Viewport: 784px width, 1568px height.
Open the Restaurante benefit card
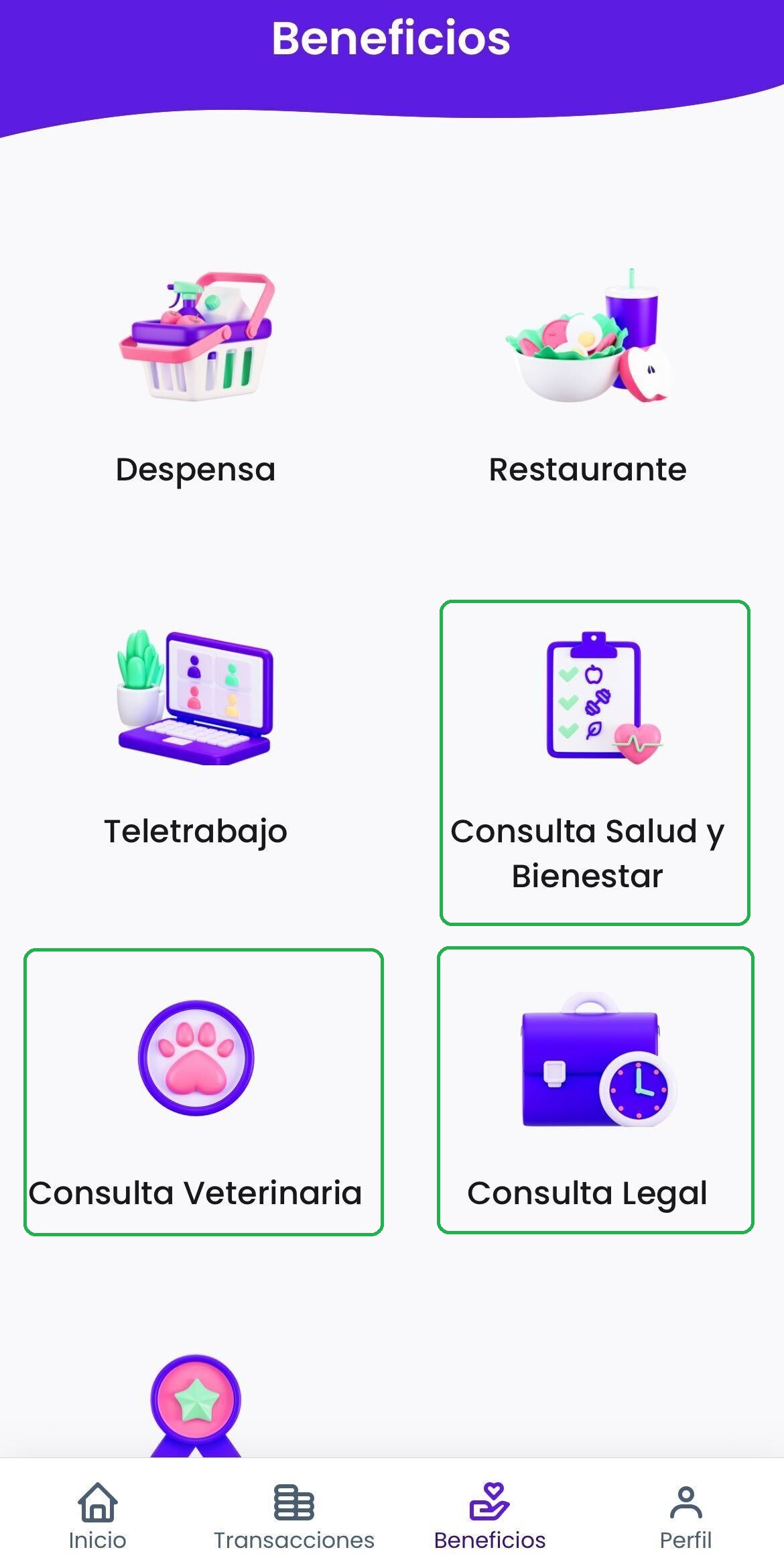pyautogui.click(x=588, y=375)
